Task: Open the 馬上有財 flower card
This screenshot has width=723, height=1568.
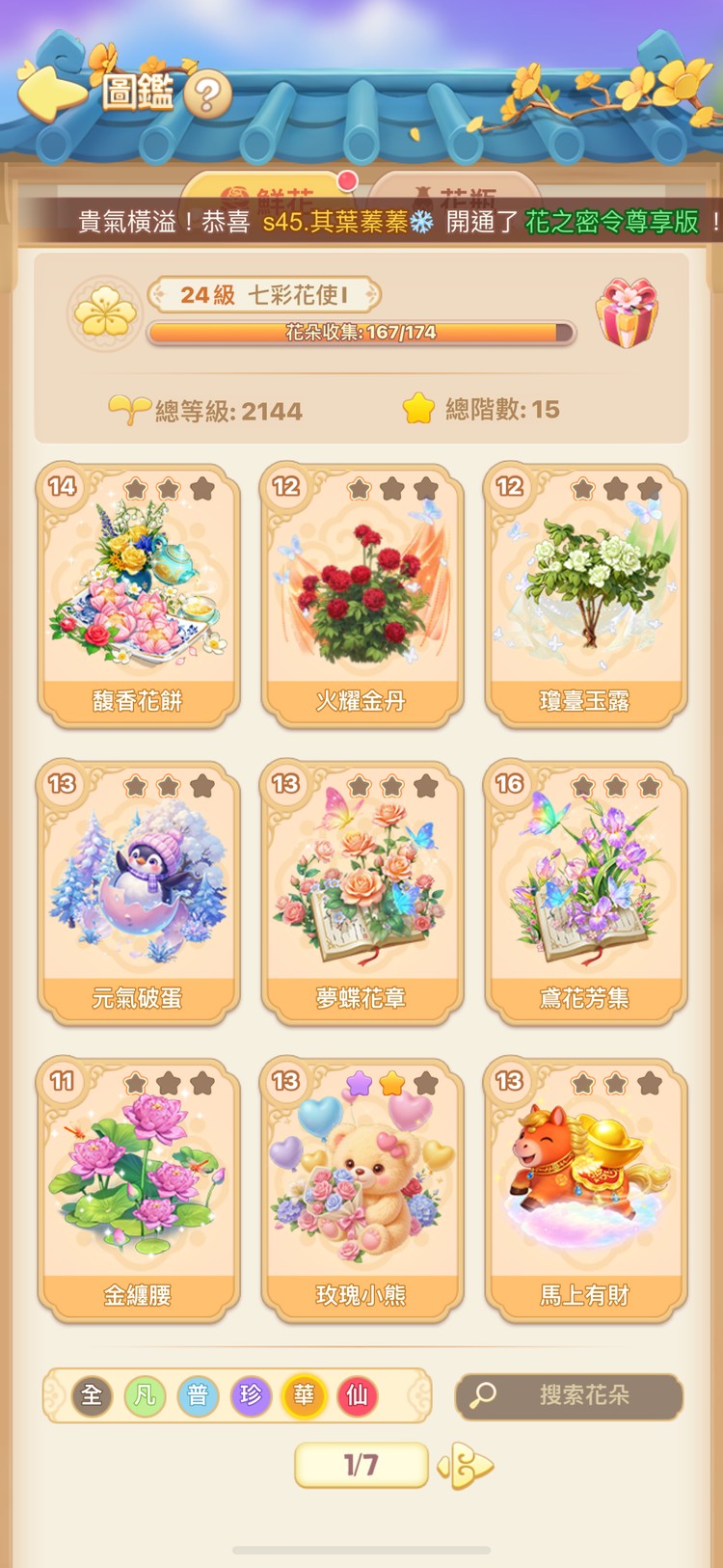Action: pyautogui.click(x=583, y=1186)
